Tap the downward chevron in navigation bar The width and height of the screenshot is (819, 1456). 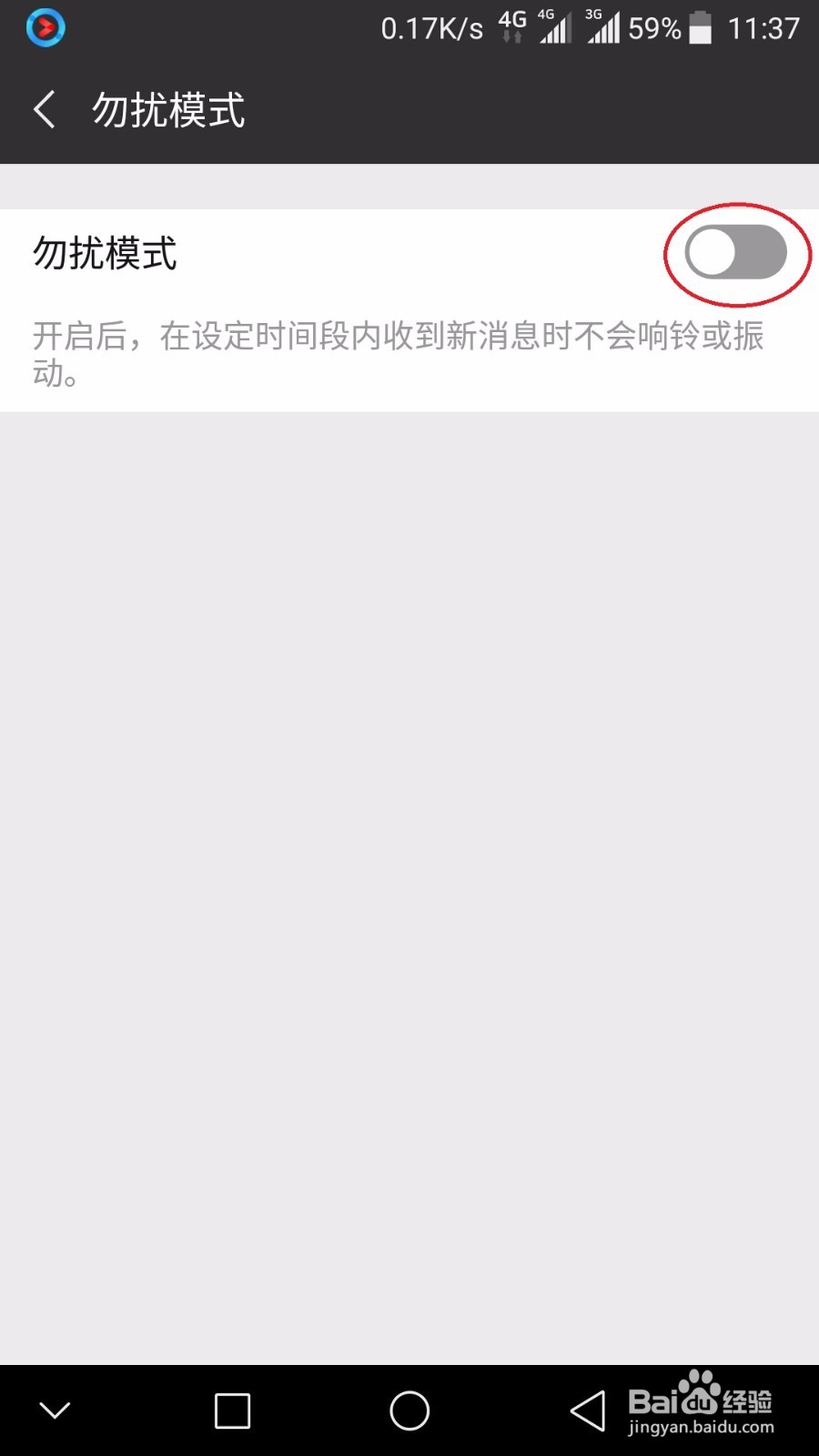[x=56, y=1410]
